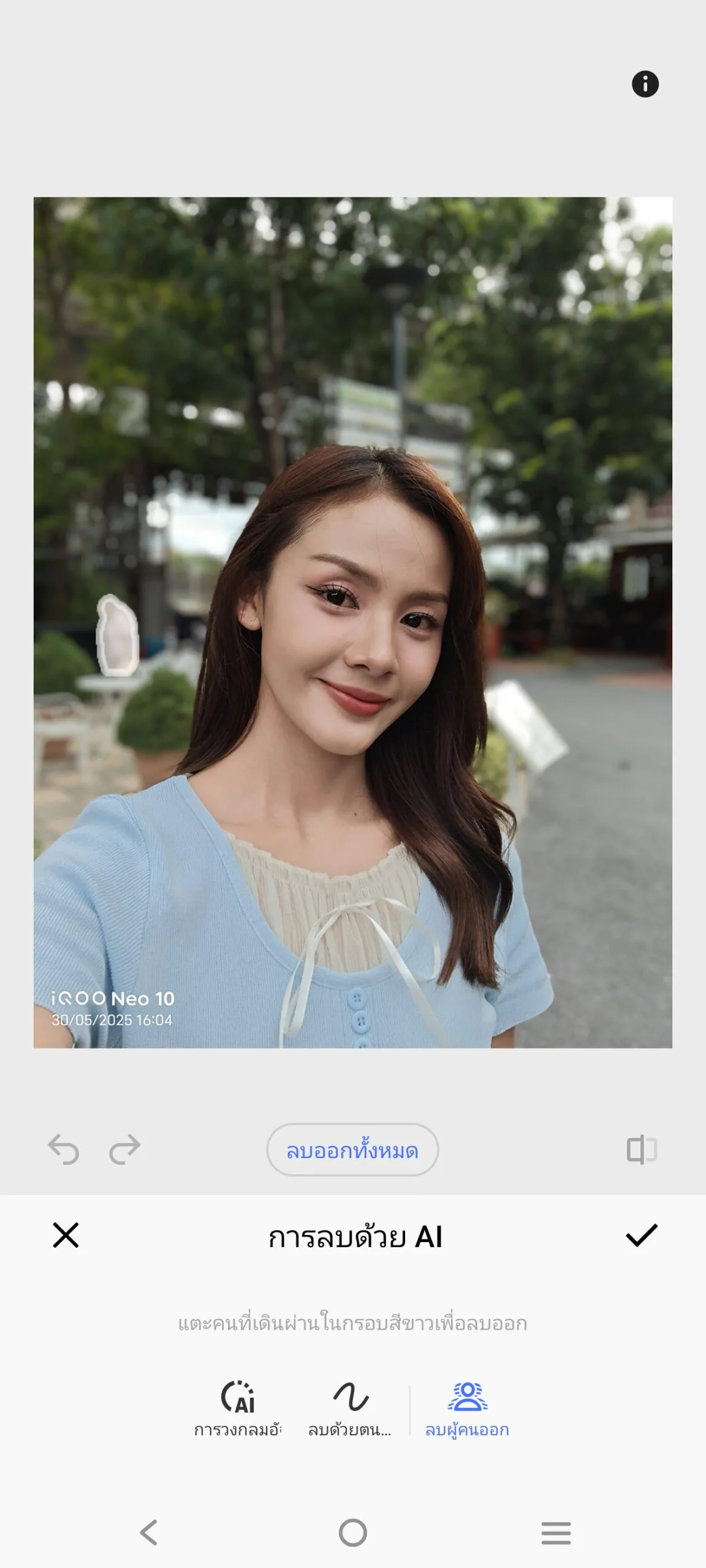Select the ลบผู้คนออก tool
The width and height of the screenshot is (706, 1568).
point(467,1409)
